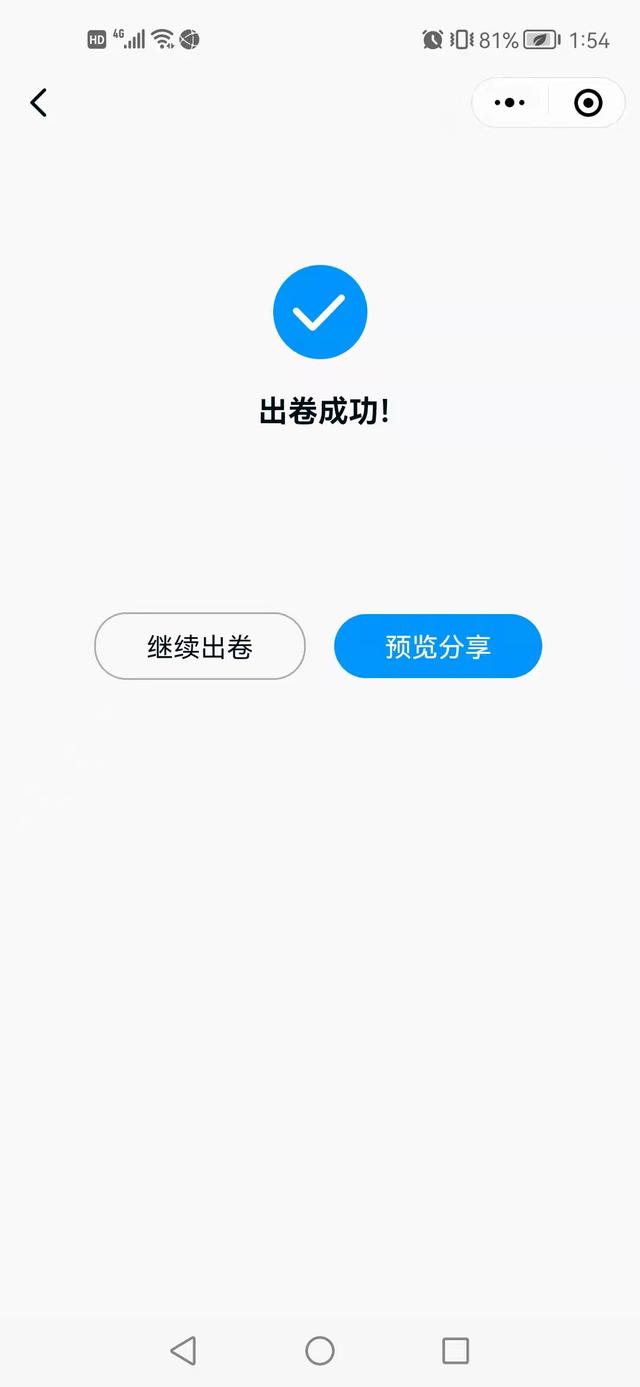Viewport: 640px width, 1387px height.
Task: Tap 继续出卷 to create another paper
Action: [x=200, y=646]
